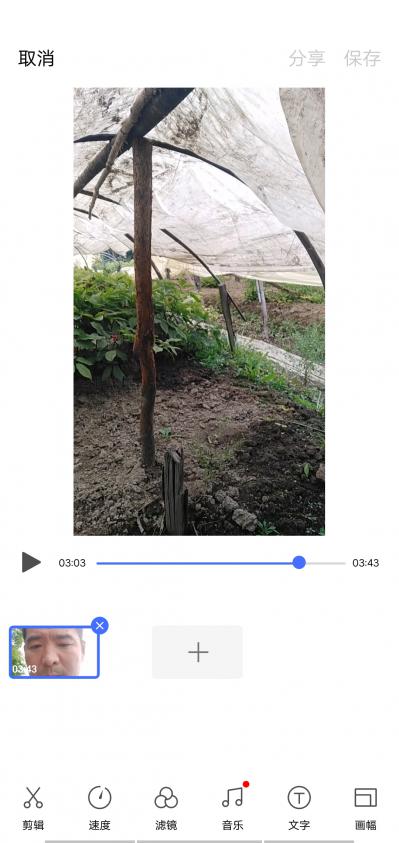Tap 保存 to save the video
The width and height of the screenshot is (399, 843).
362,58
